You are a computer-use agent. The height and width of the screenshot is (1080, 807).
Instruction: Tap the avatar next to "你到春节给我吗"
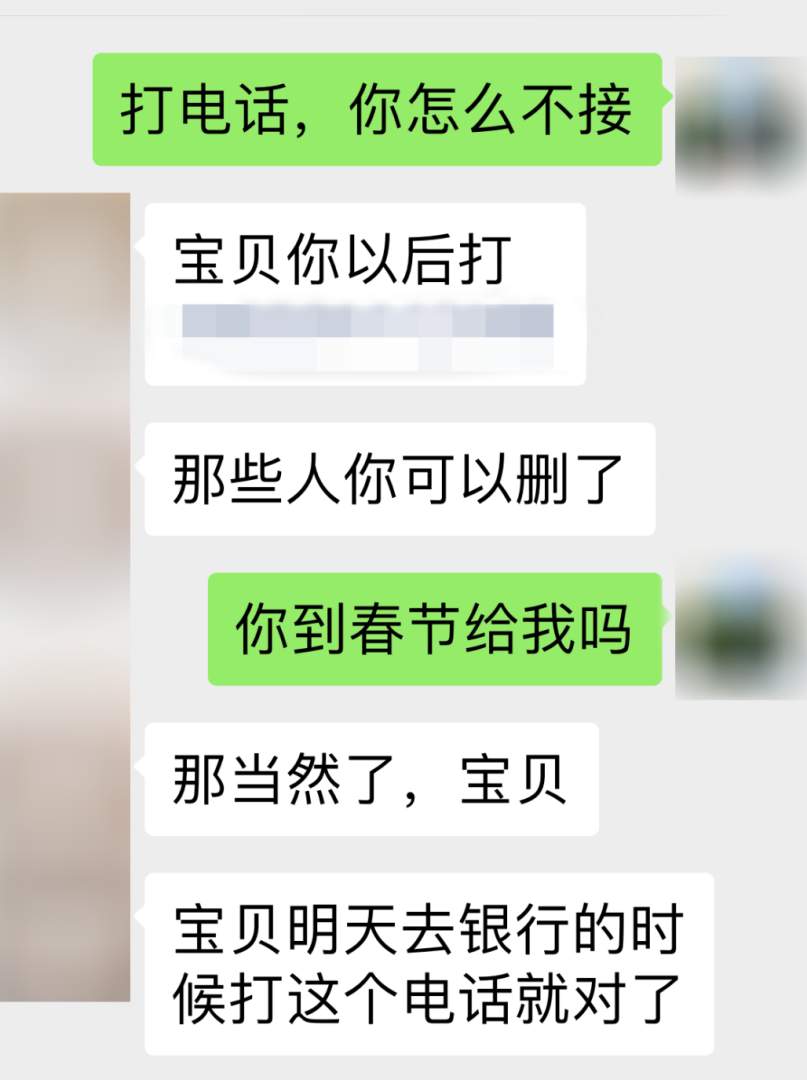740,628
